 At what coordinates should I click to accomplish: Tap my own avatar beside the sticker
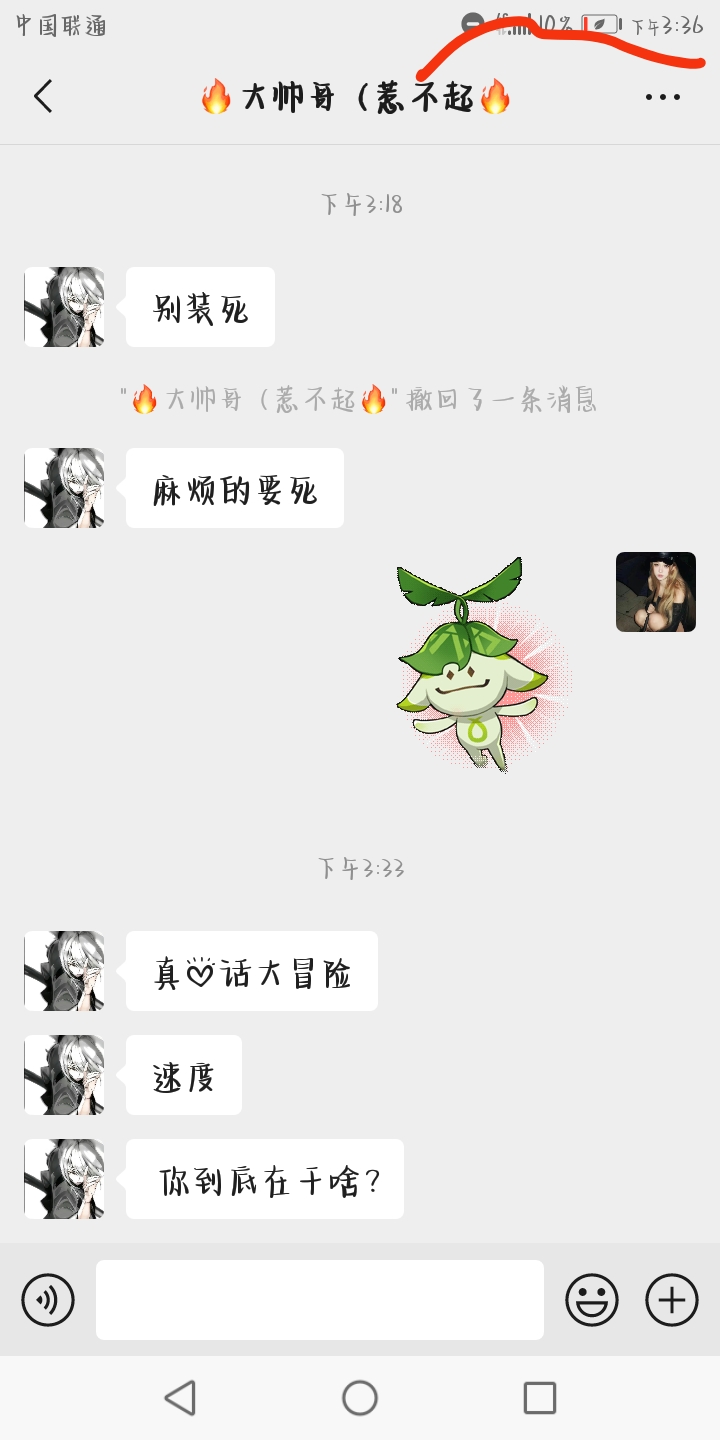pos(656,592)
